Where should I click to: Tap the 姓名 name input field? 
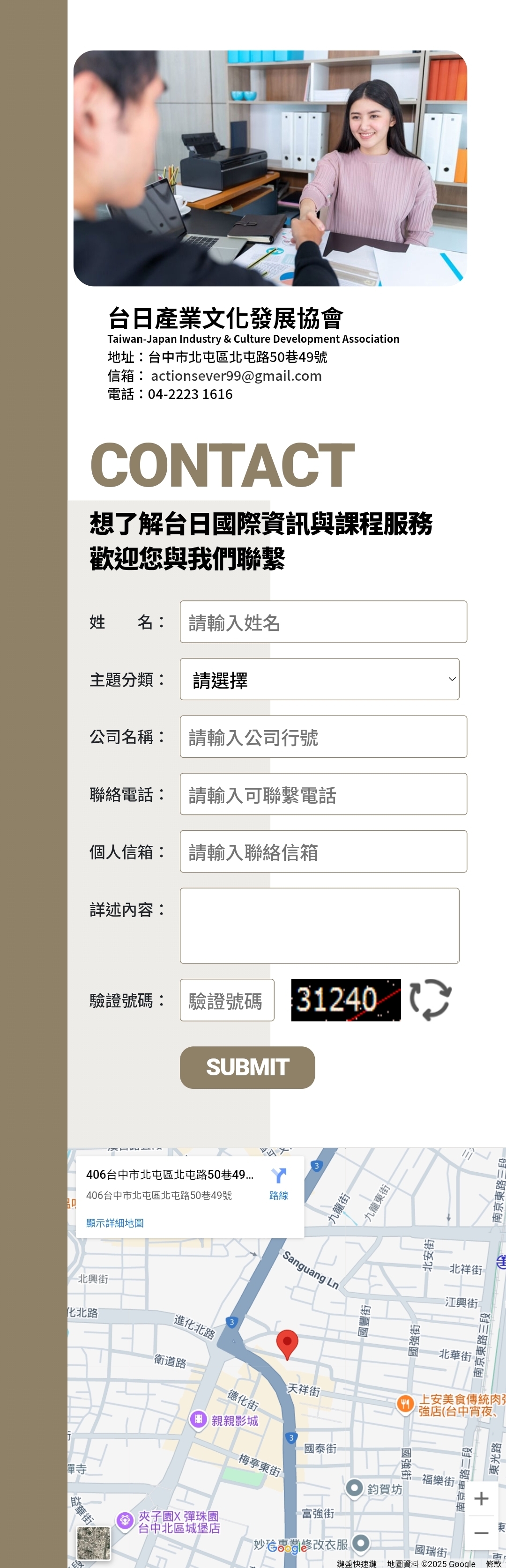click(x=323, y=621)
